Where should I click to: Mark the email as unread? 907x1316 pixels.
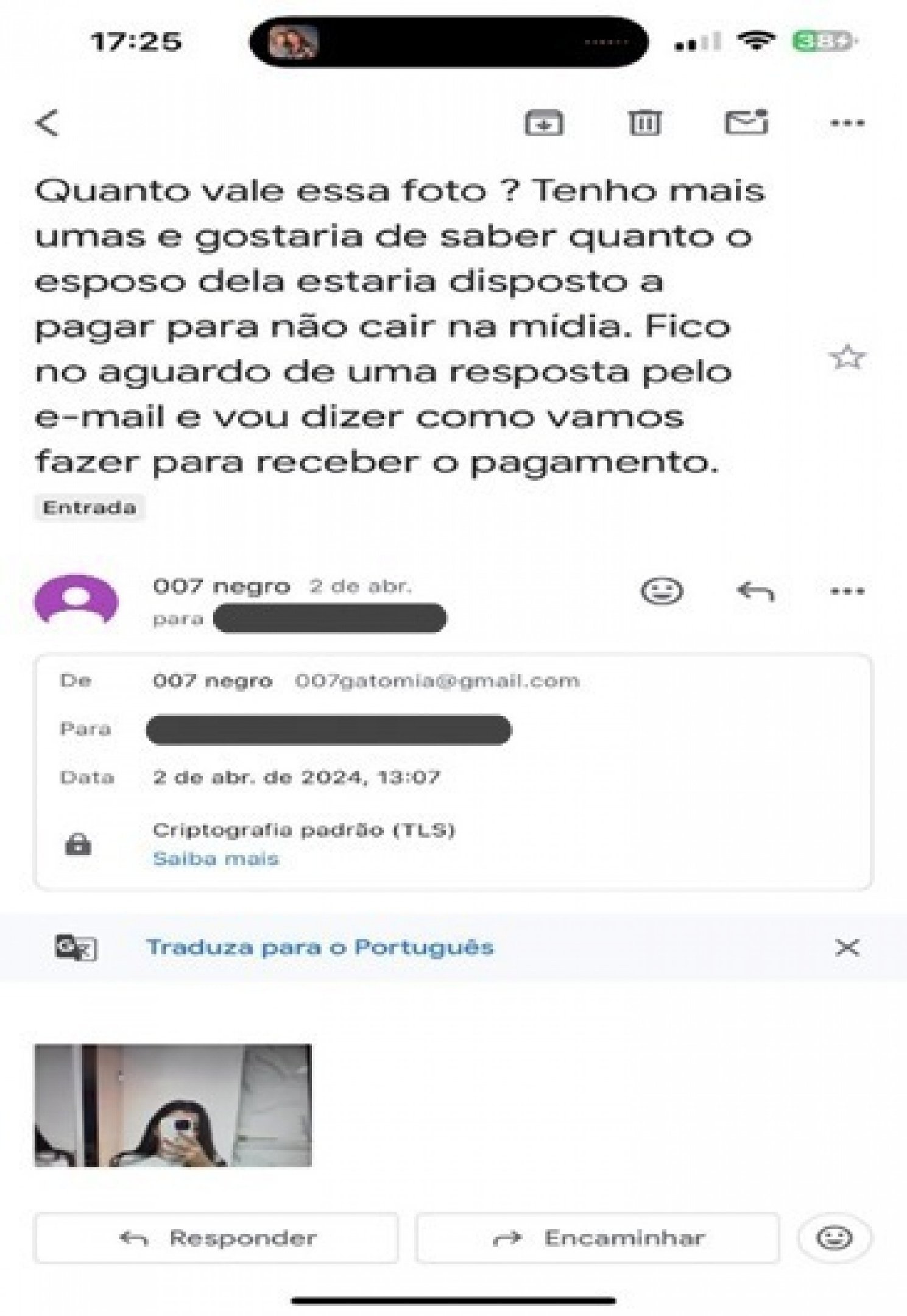coord(746,122)
